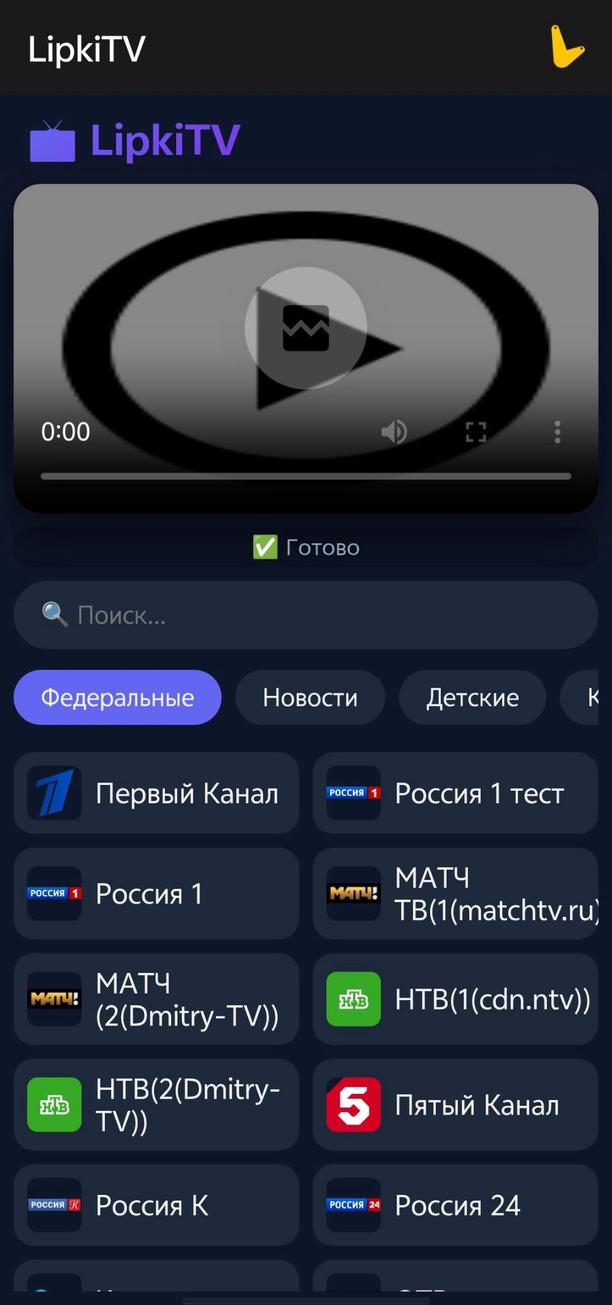Open the Россия К channel
The height and width of the screenshot is (1305, 612).
tap(156, 1205)
